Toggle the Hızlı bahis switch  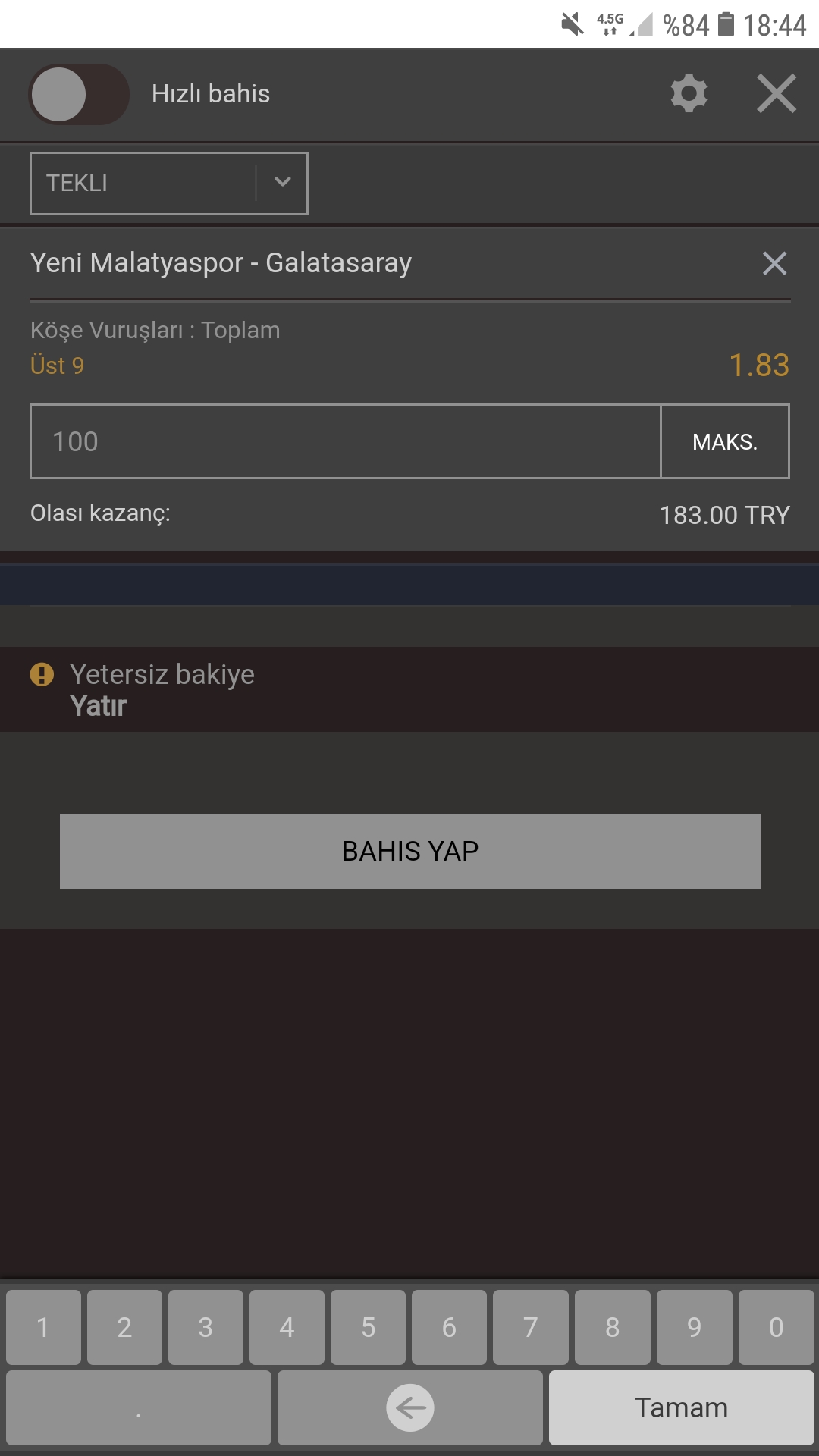pyautogui.click(x=79, y=94)
